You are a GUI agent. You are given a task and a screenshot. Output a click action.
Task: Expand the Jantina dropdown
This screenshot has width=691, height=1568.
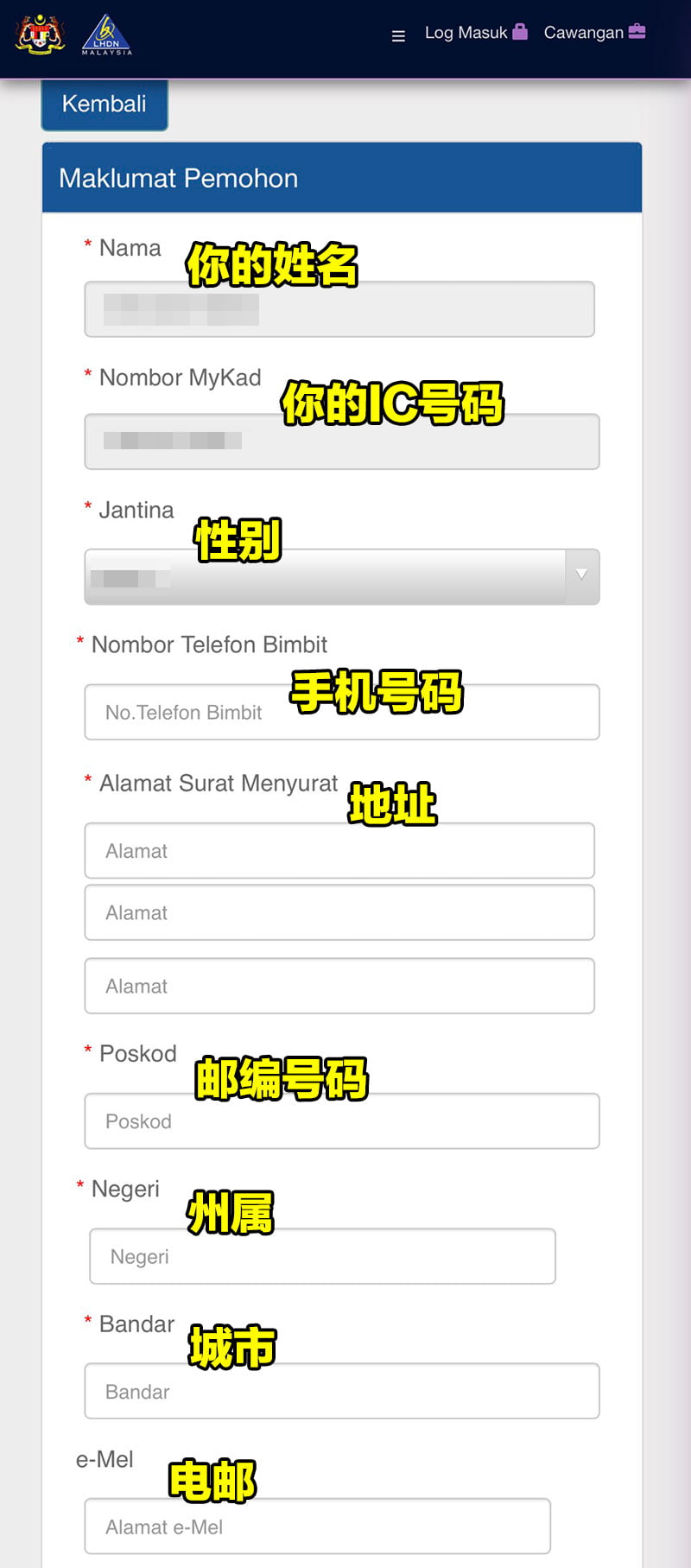click(x=342, y=576)
